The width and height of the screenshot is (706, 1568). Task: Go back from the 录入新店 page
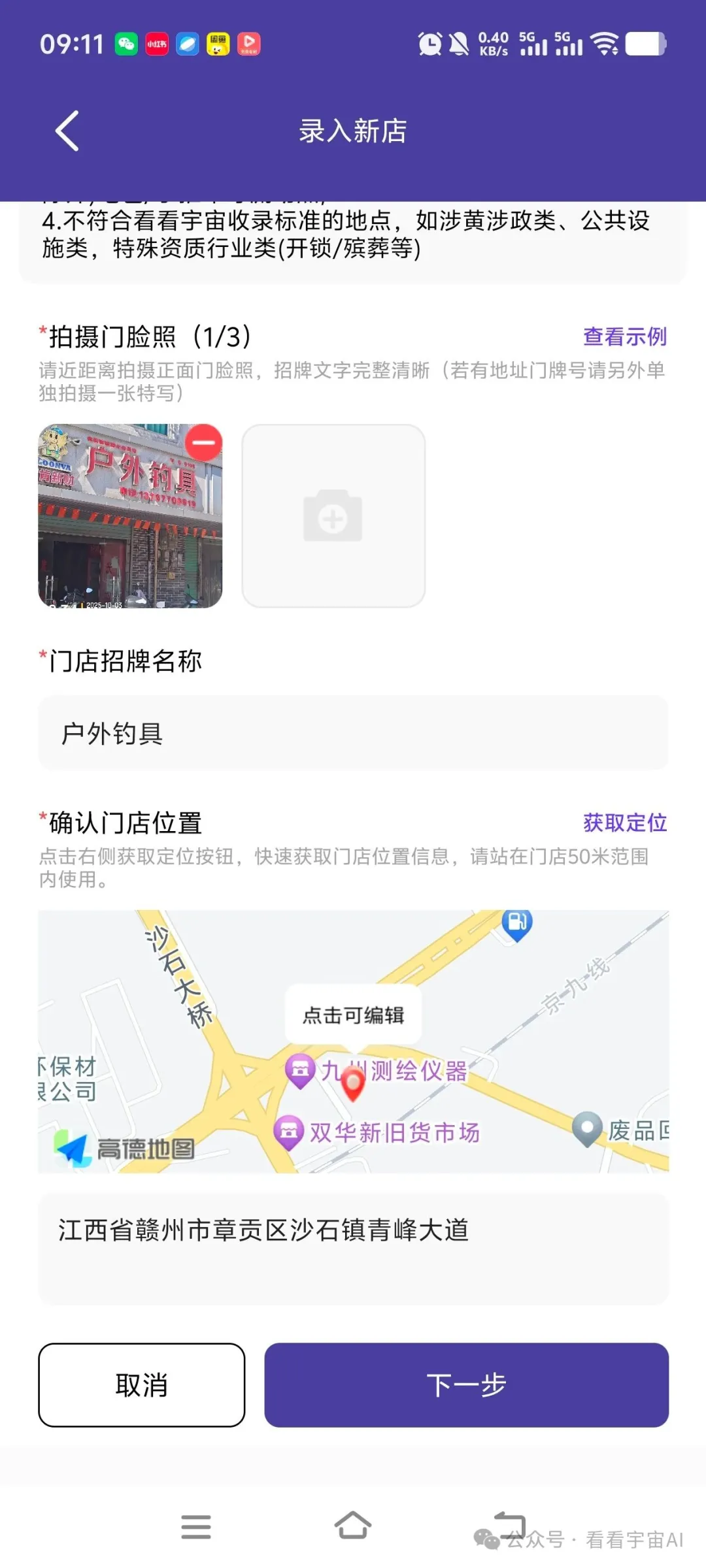[x=67, y=131]
